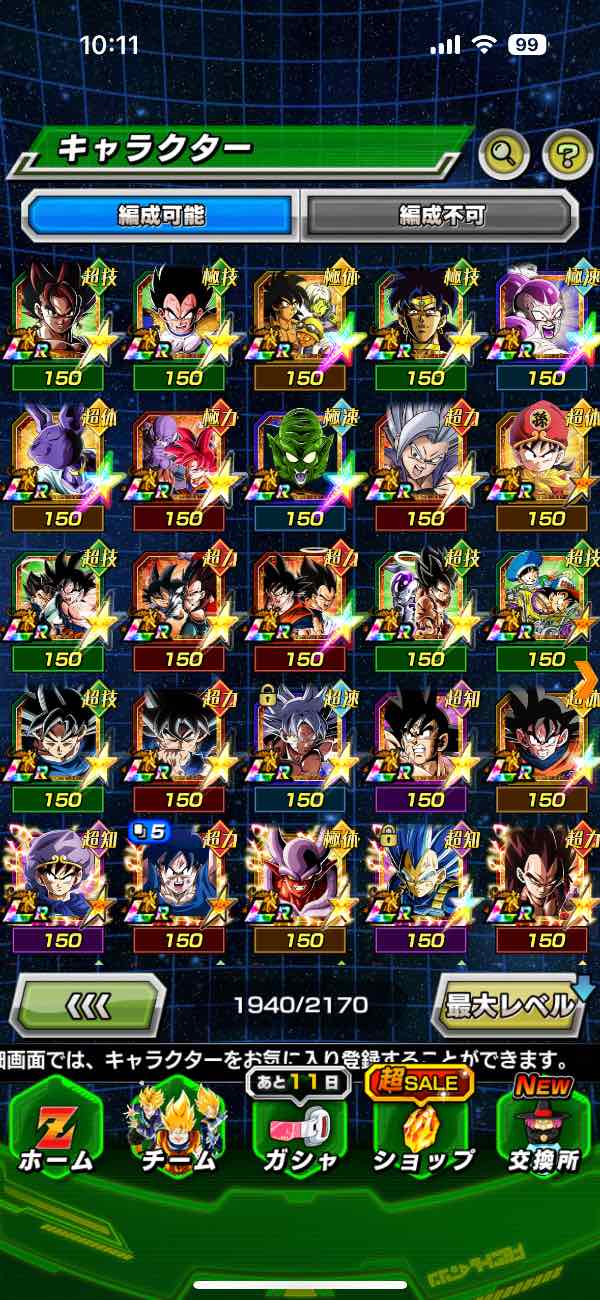Switch to the 編成不可 tab
600x1300 pixels.
coord(441,214)
